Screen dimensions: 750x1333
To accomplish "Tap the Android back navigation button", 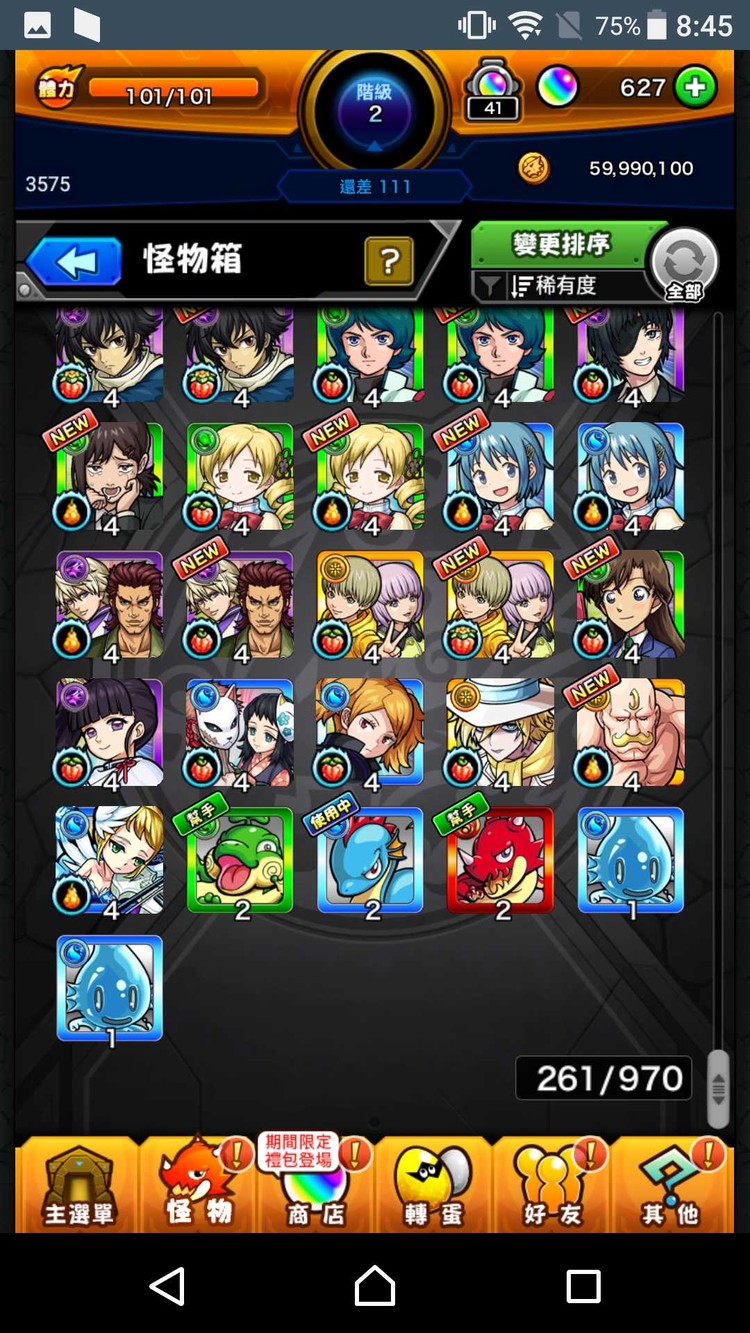I will (167, 1285).
